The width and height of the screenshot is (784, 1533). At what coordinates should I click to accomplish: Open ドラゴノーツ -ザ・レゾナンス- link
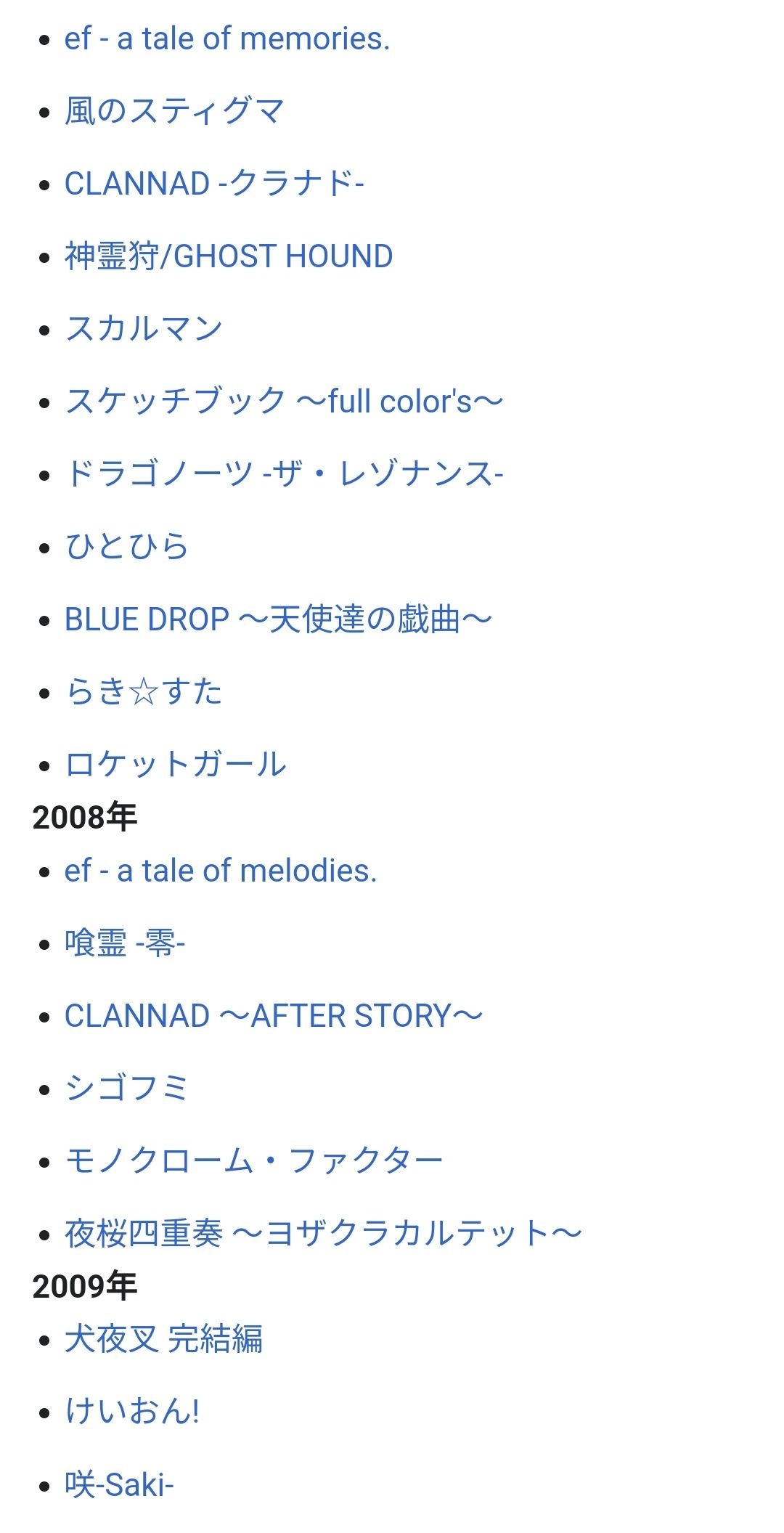[x=283, y=474]
